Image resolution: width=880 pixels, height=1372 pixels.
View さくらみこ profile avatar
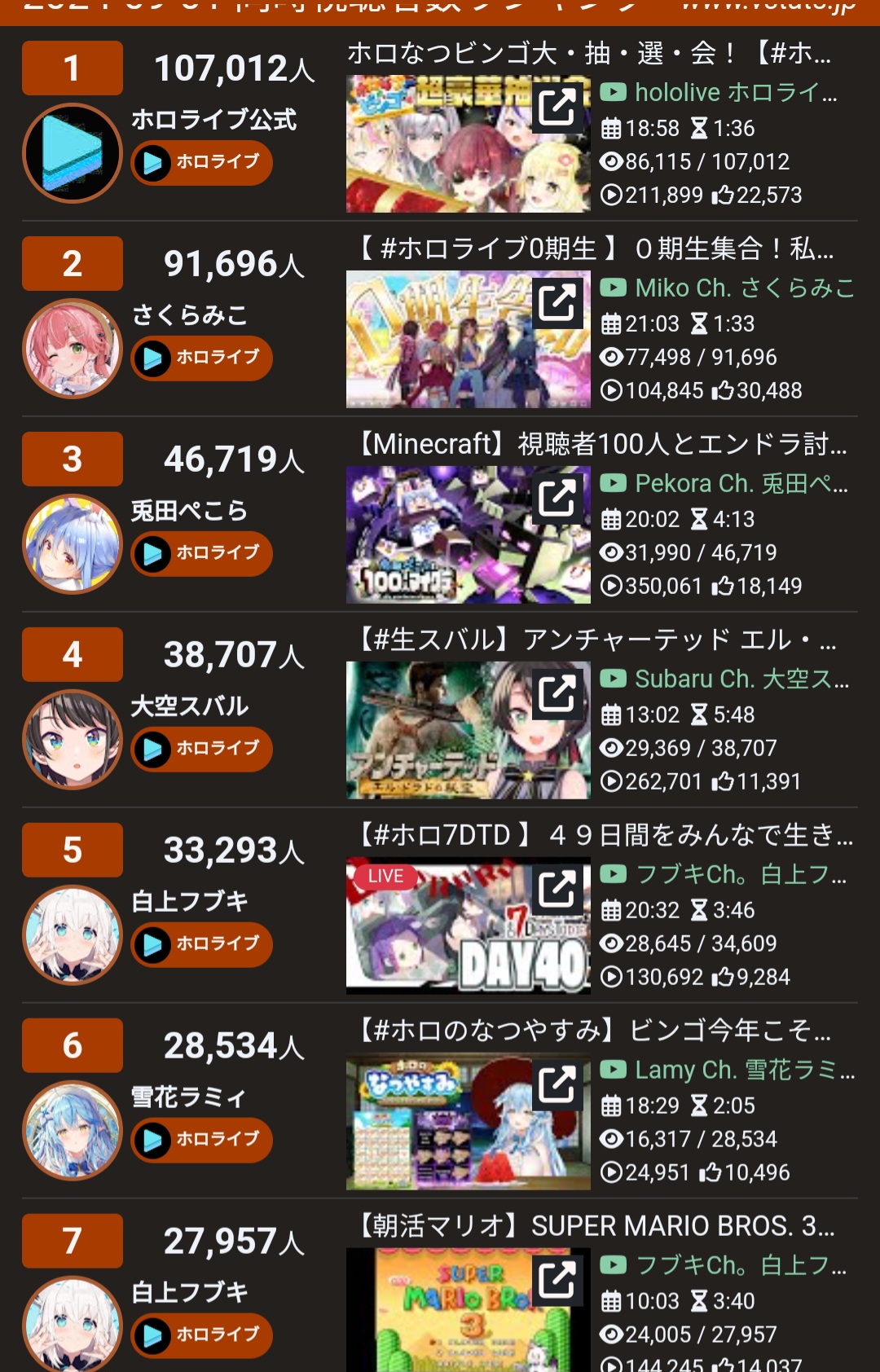coord(73,349)
